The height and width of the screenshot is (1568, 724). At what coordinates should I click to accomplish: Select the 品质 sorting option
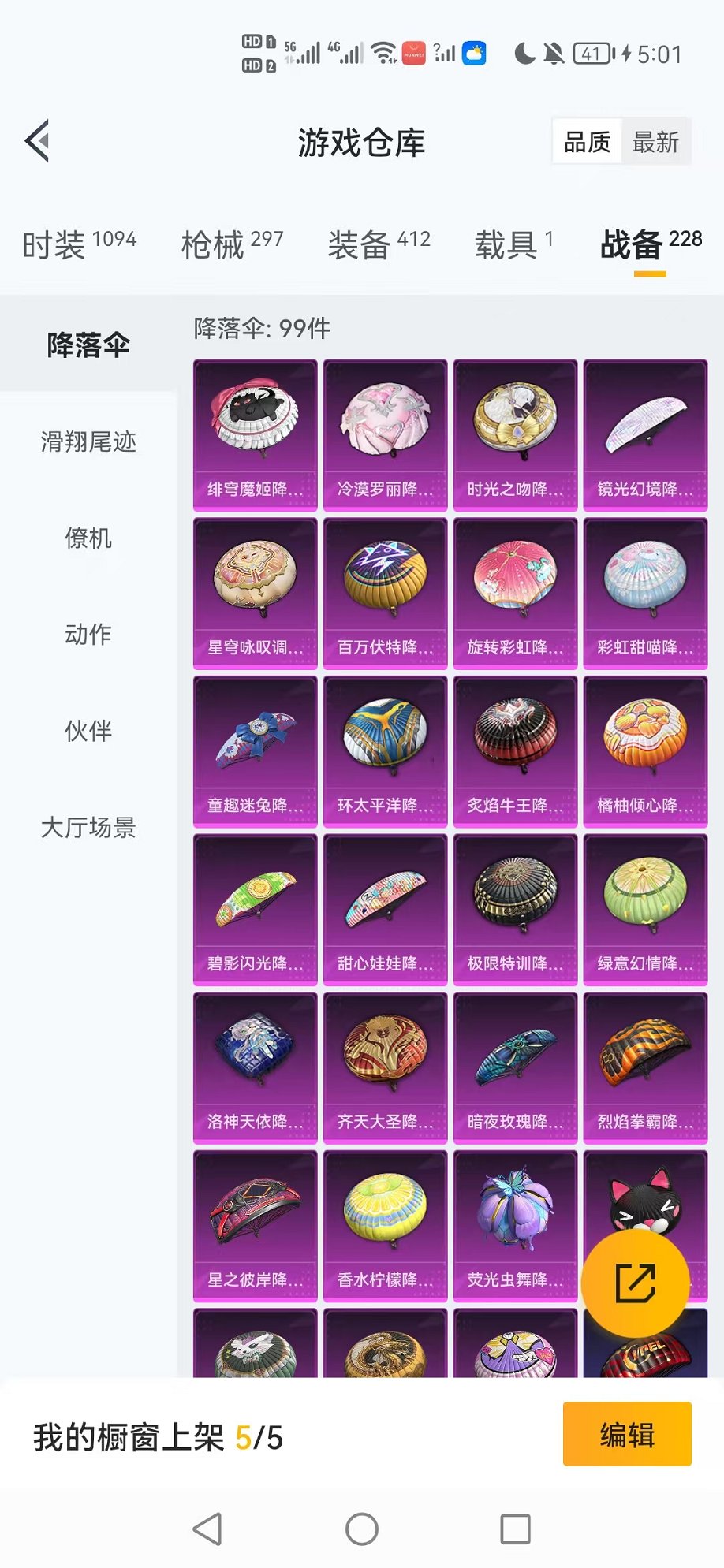588,142
